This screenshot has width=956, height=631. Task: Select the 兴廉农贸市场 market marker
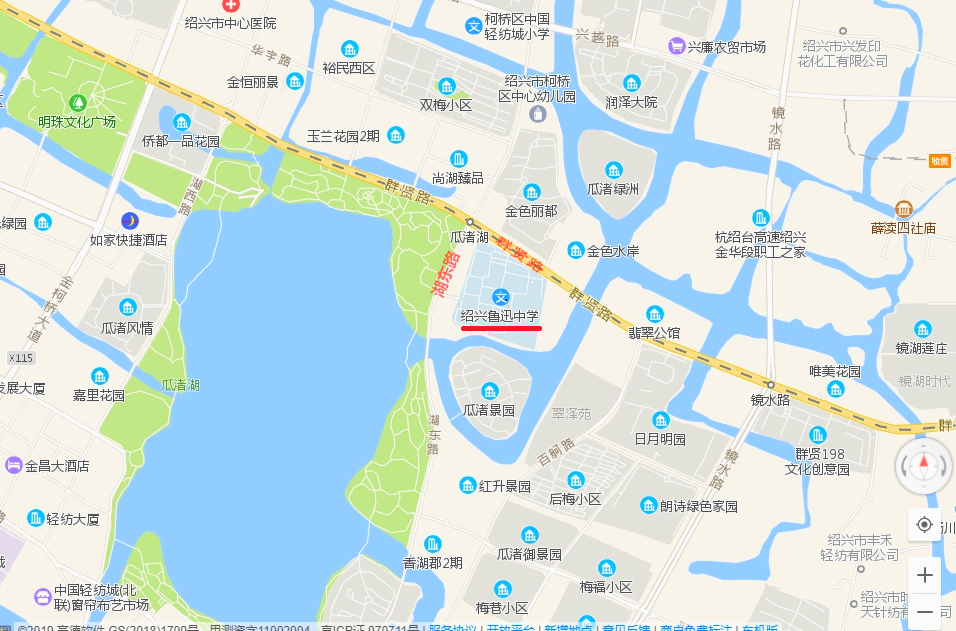(676, 46)
